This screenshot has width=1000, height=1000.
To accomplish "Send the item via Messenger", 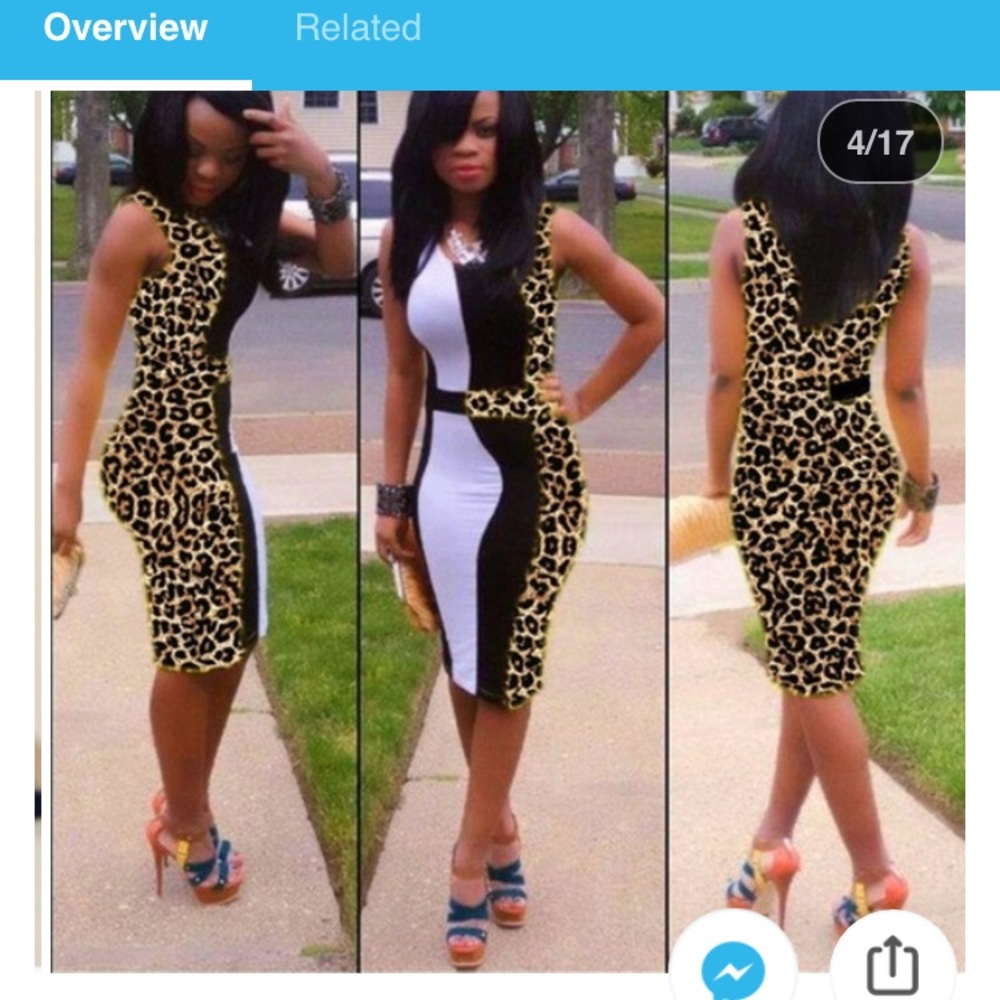I will pos(732,966).
